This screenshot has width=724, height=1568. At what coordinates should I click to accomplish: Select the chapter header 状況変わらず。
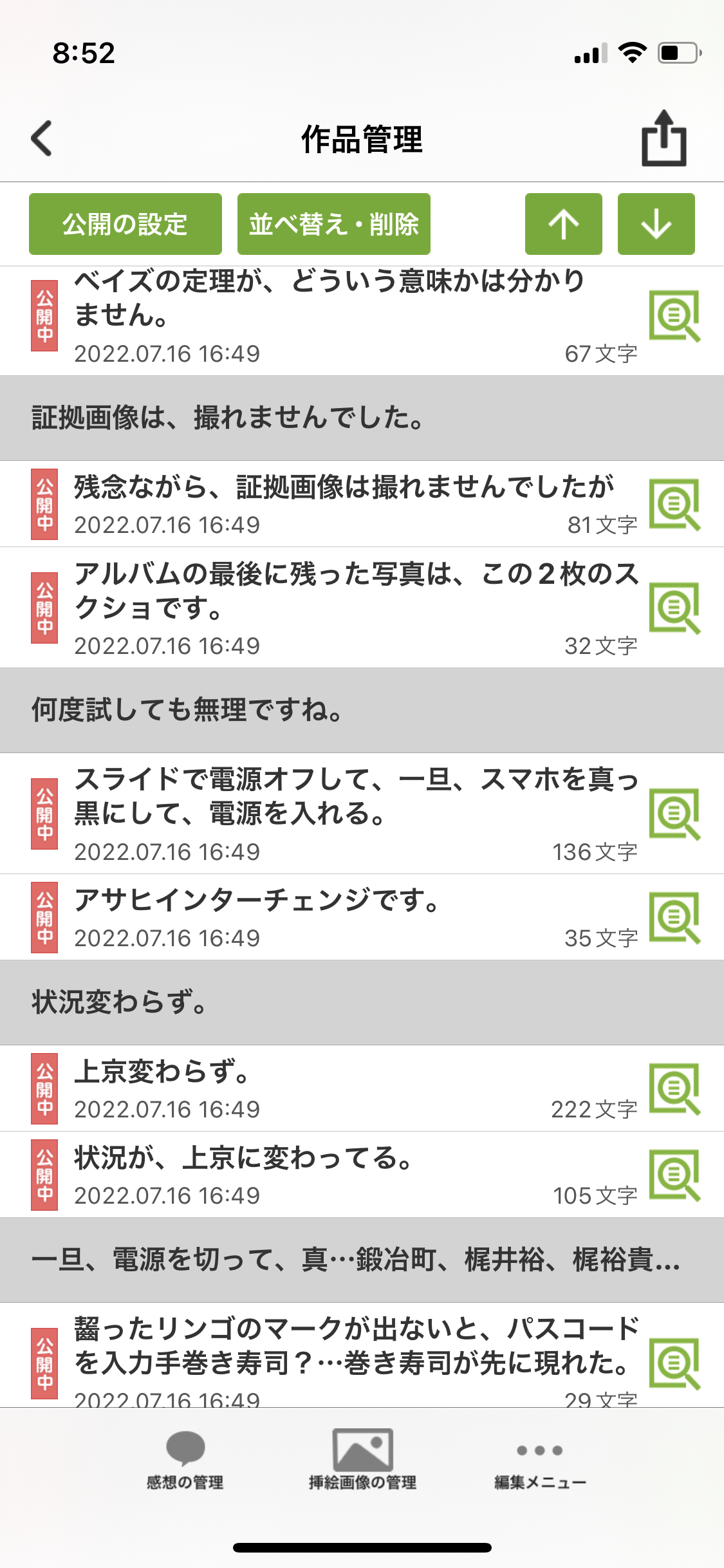pos(362,1002)
